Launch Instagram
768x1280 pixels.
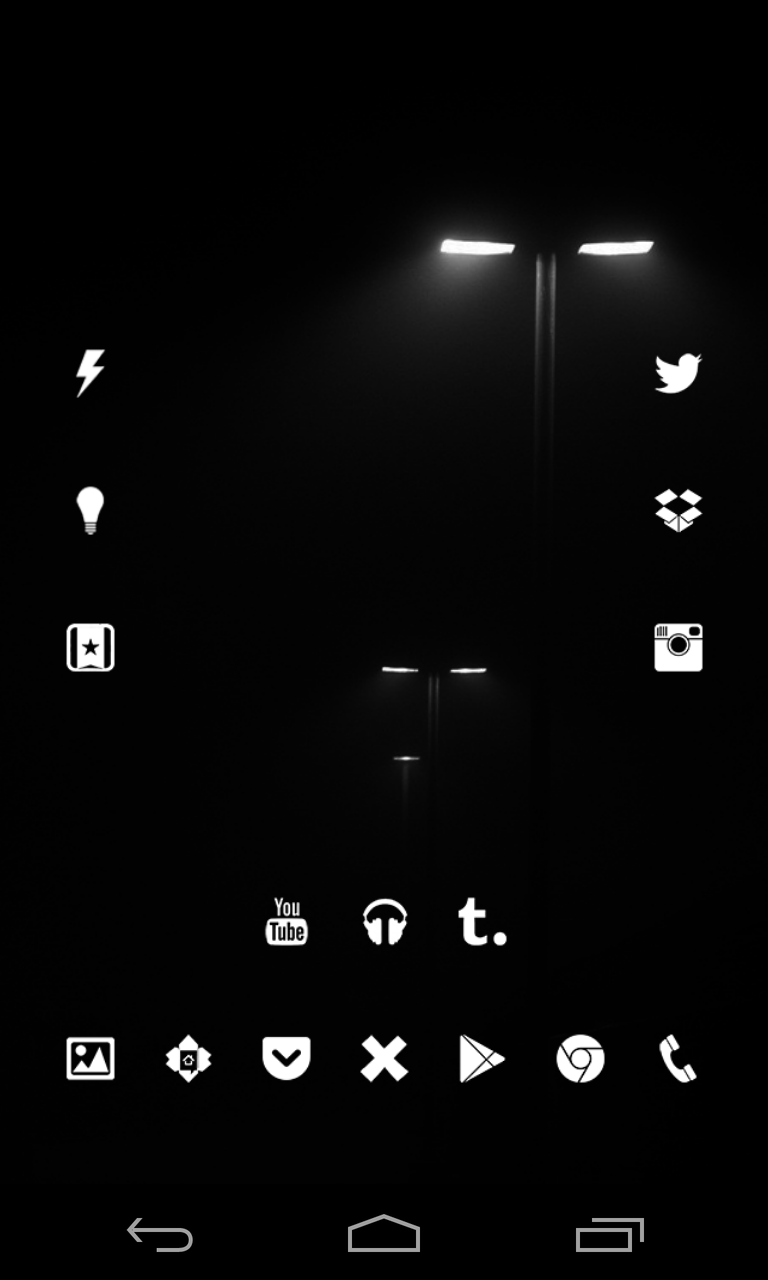tap(678, 647)
